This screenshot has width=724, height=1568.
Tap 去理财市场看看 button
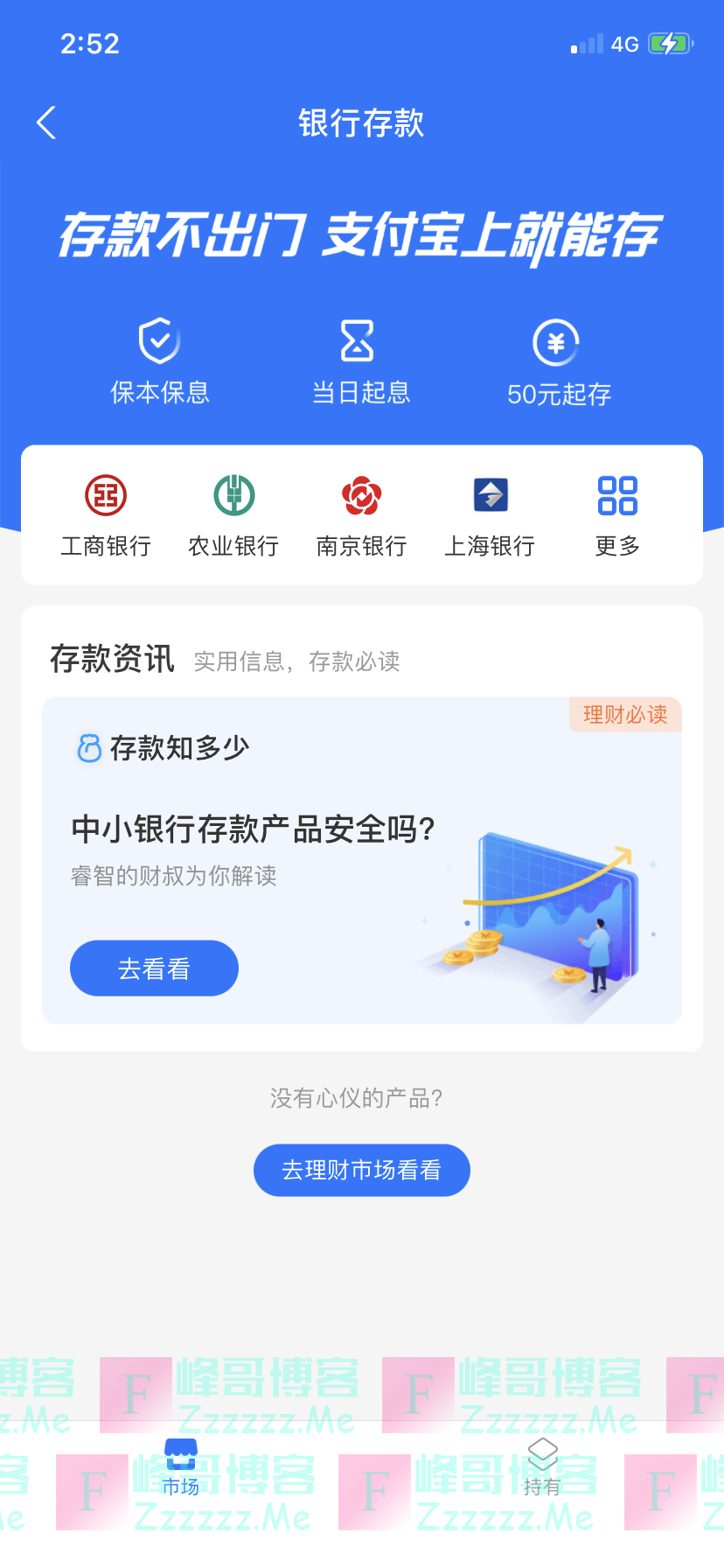coord(361,1170)
